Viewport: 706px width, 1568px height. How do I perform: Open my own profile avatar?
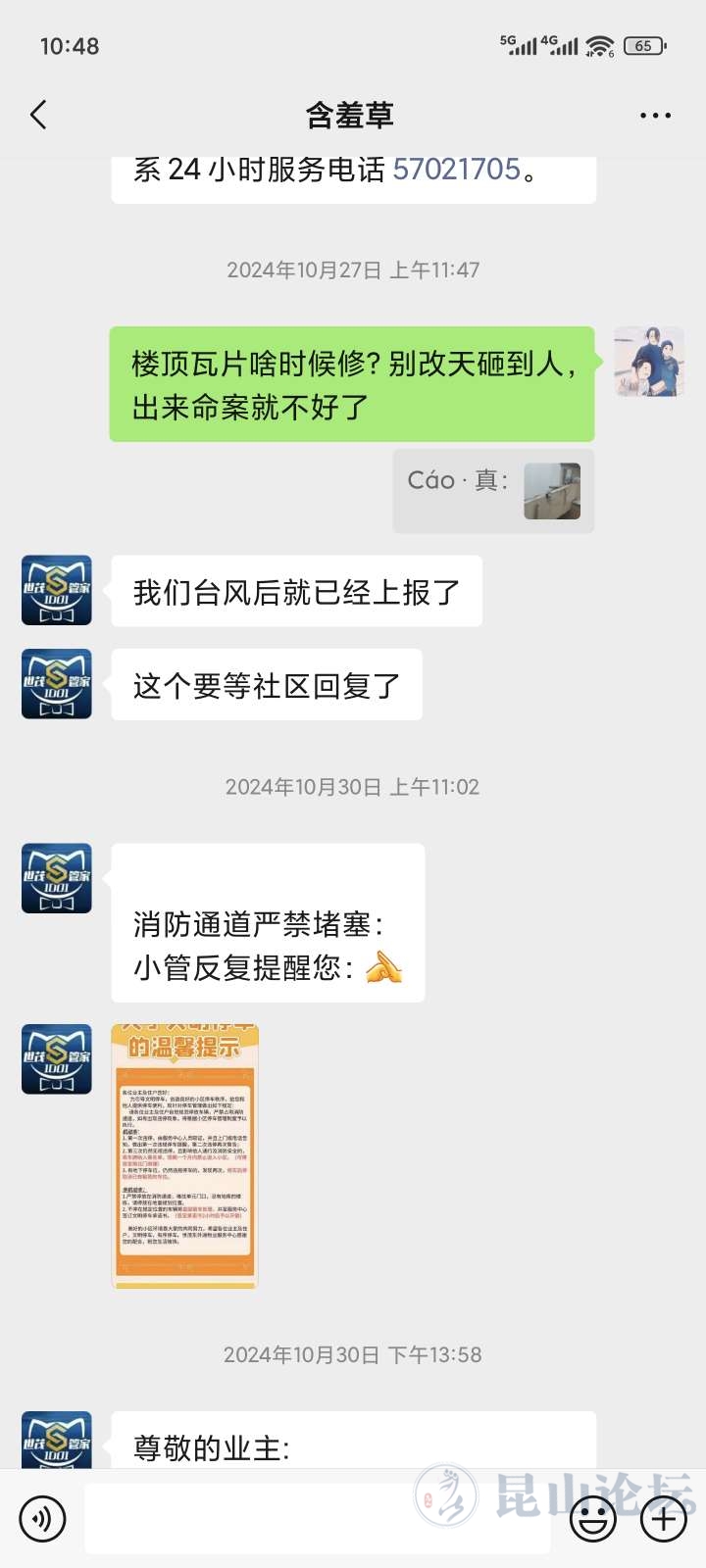click(649, 362)
